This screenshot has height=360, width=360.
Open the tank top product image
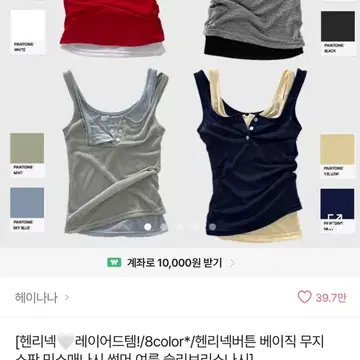tap(180, 124)
